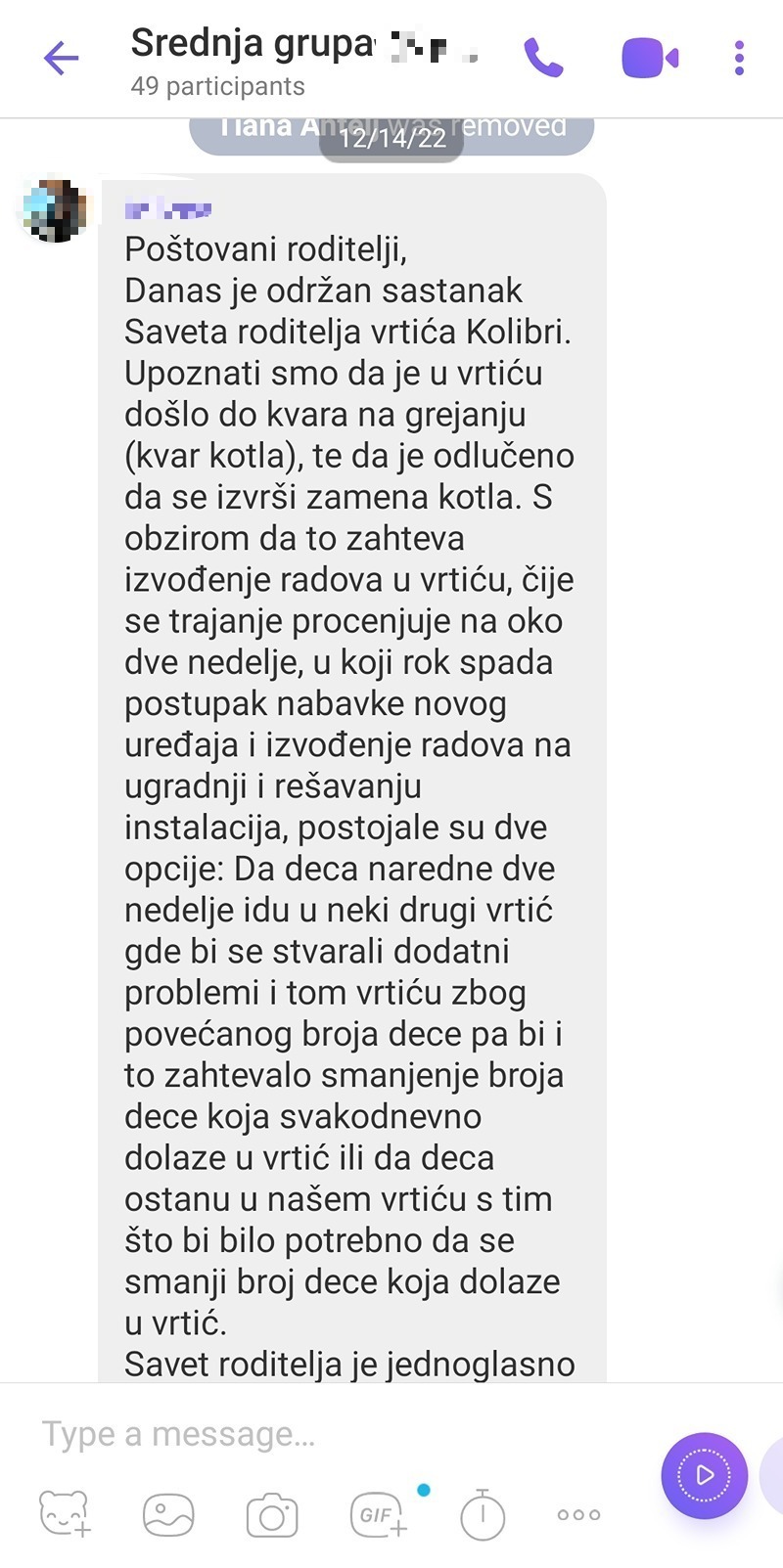
Task: Start a video call with the group
Action: point(650,59)
